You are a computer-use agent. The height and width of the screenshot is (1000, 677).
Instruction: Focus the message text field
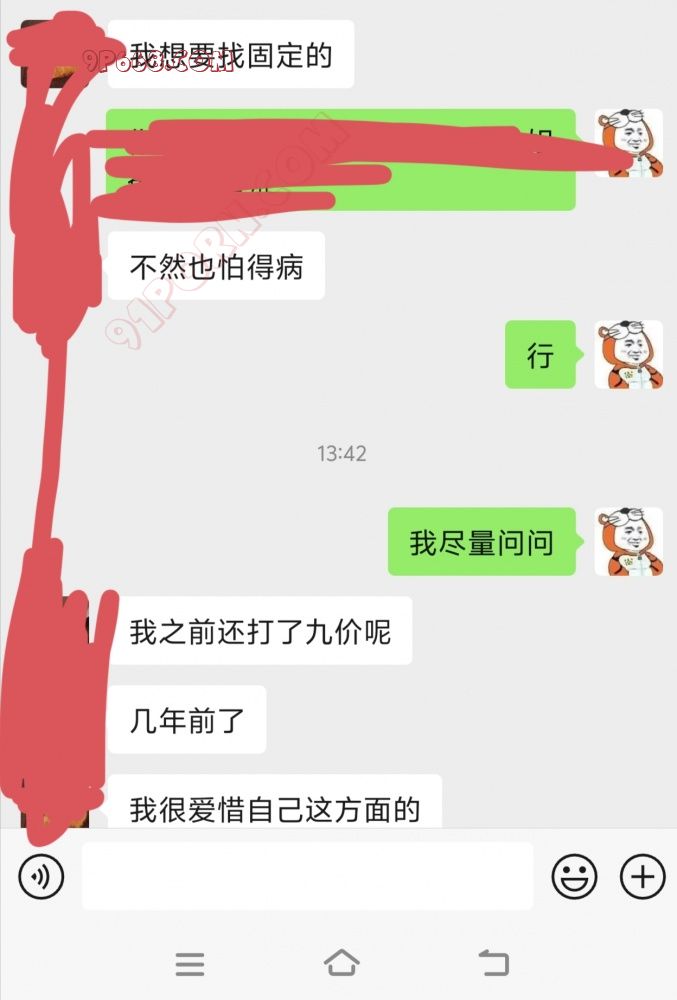click(x=307, y=876)
